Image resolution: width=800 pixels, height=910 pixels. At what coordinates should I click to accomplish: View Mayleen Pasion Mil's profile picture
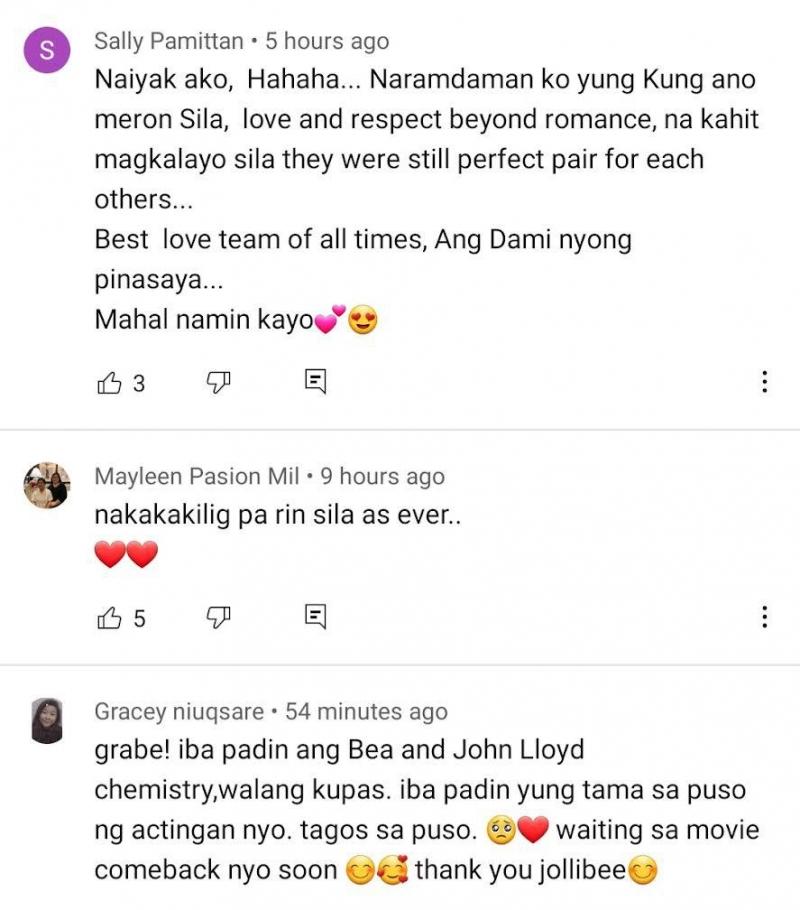point(47,486)
